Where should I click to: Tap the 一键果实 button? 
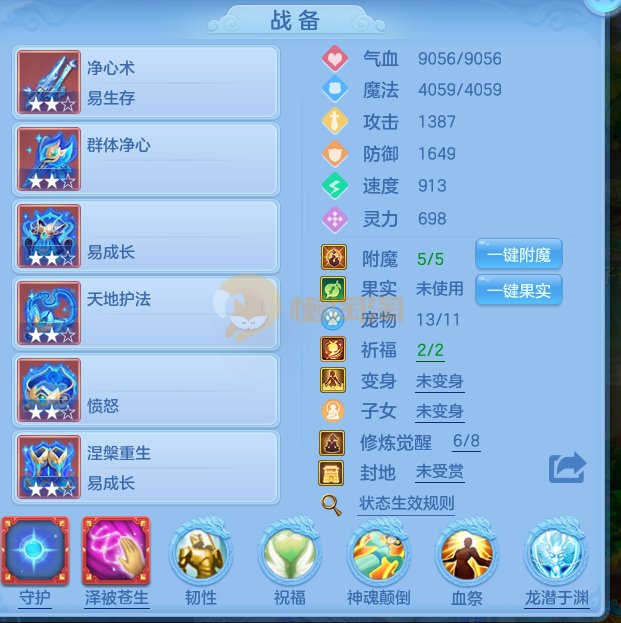[518, 290]
